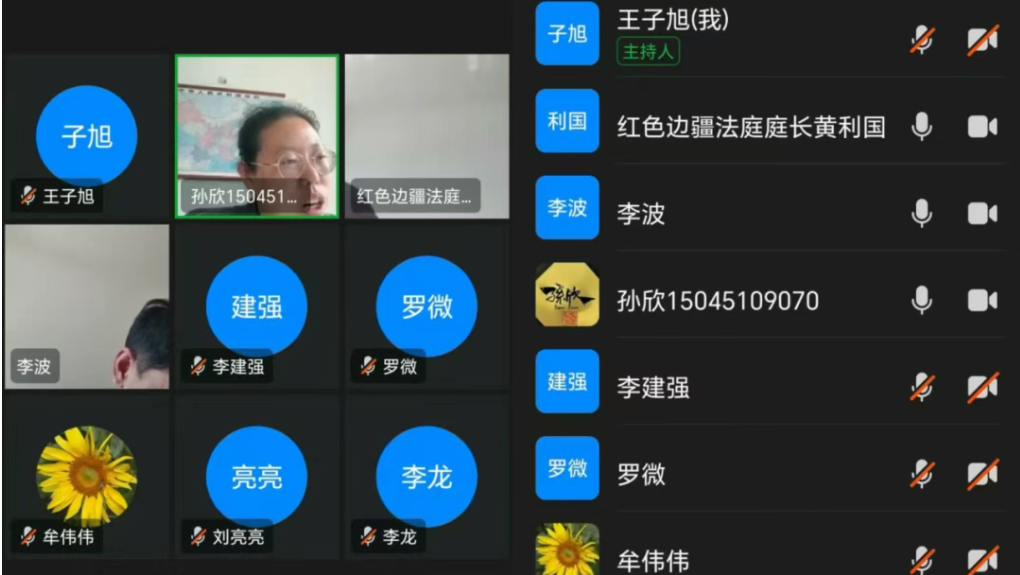Tap the muted microphone icon for 李建强
Viewport: 1020px width, 575px height.
coord(921,387)
